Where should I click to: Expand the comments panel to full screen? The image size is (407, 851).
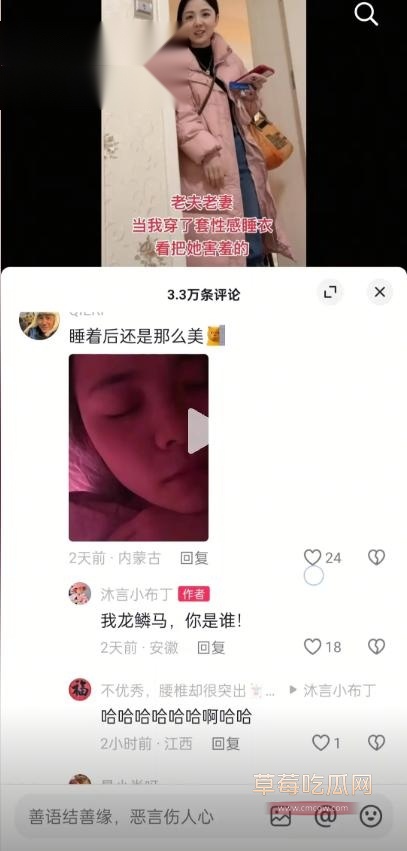330,293
